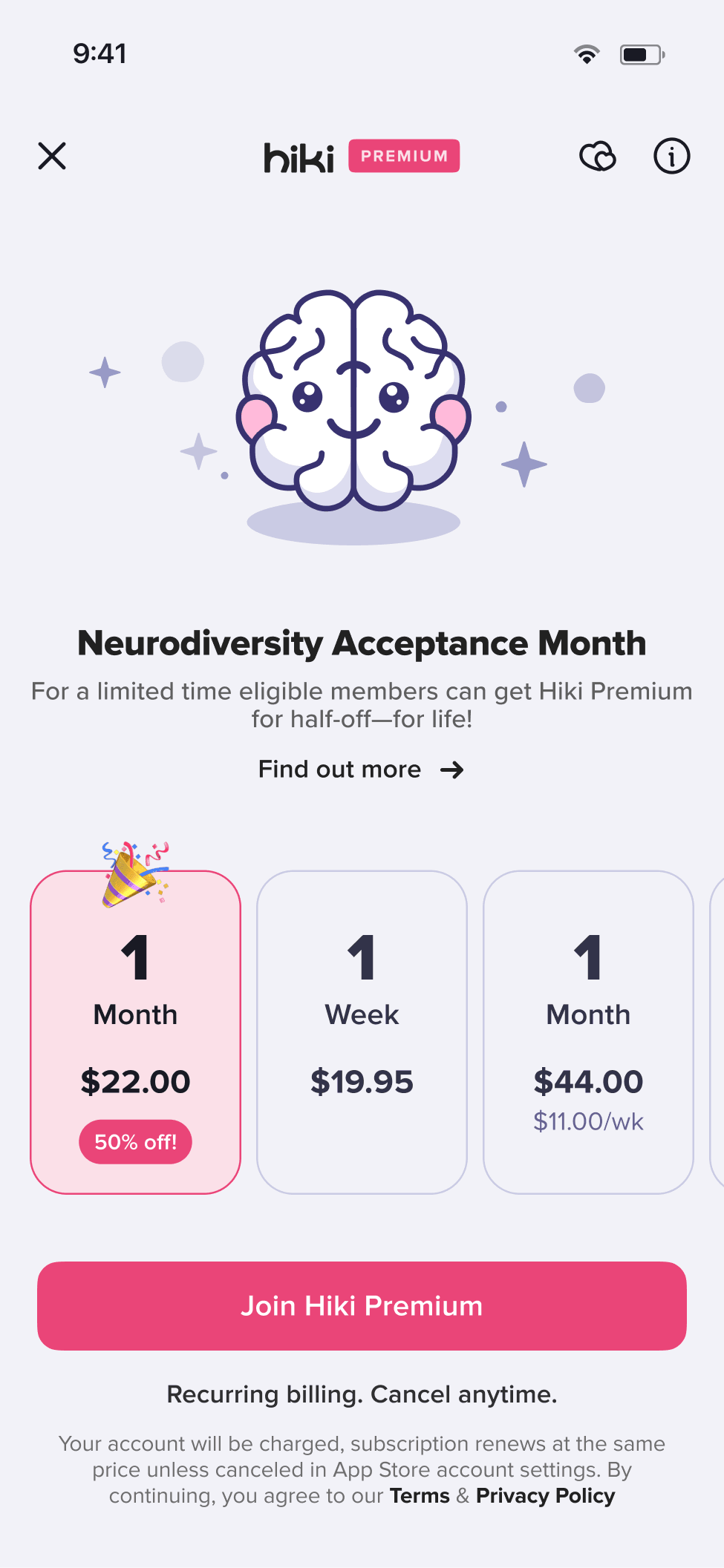724x1568 pixels.
Task: Select the 1 Month $22.00 plan
Action: 136,1032
